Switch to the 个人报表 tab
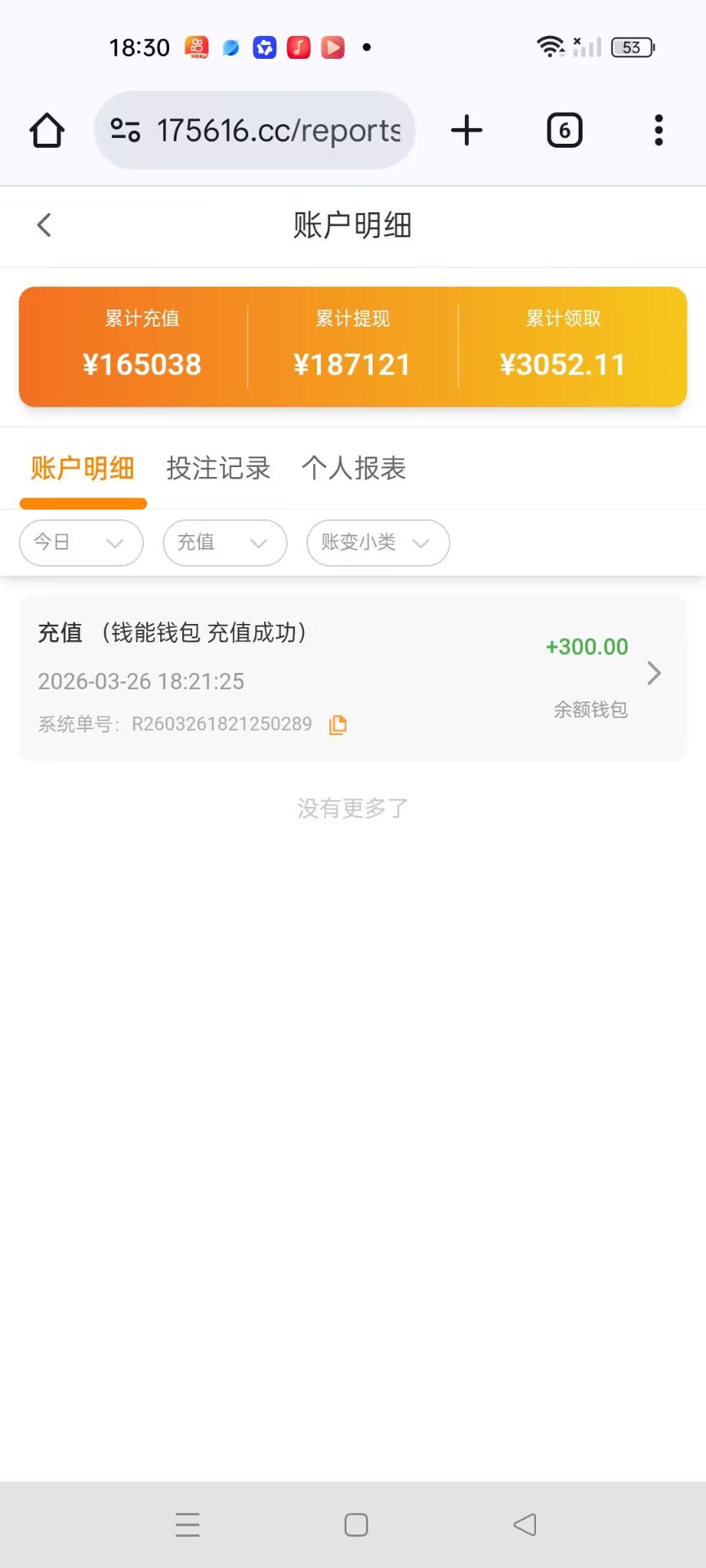706x1568 pixels. point(353,468)
